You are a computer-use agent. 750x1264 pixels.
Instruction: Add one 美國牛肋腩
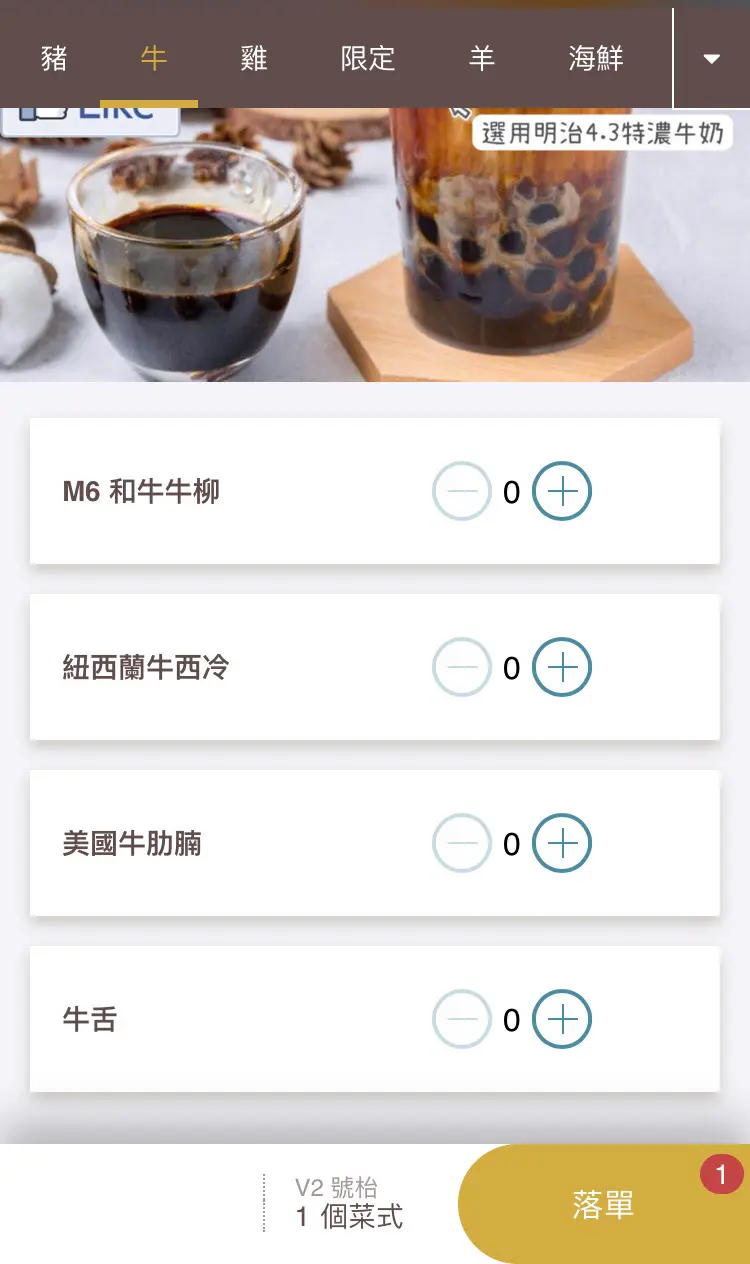(562, 844)
